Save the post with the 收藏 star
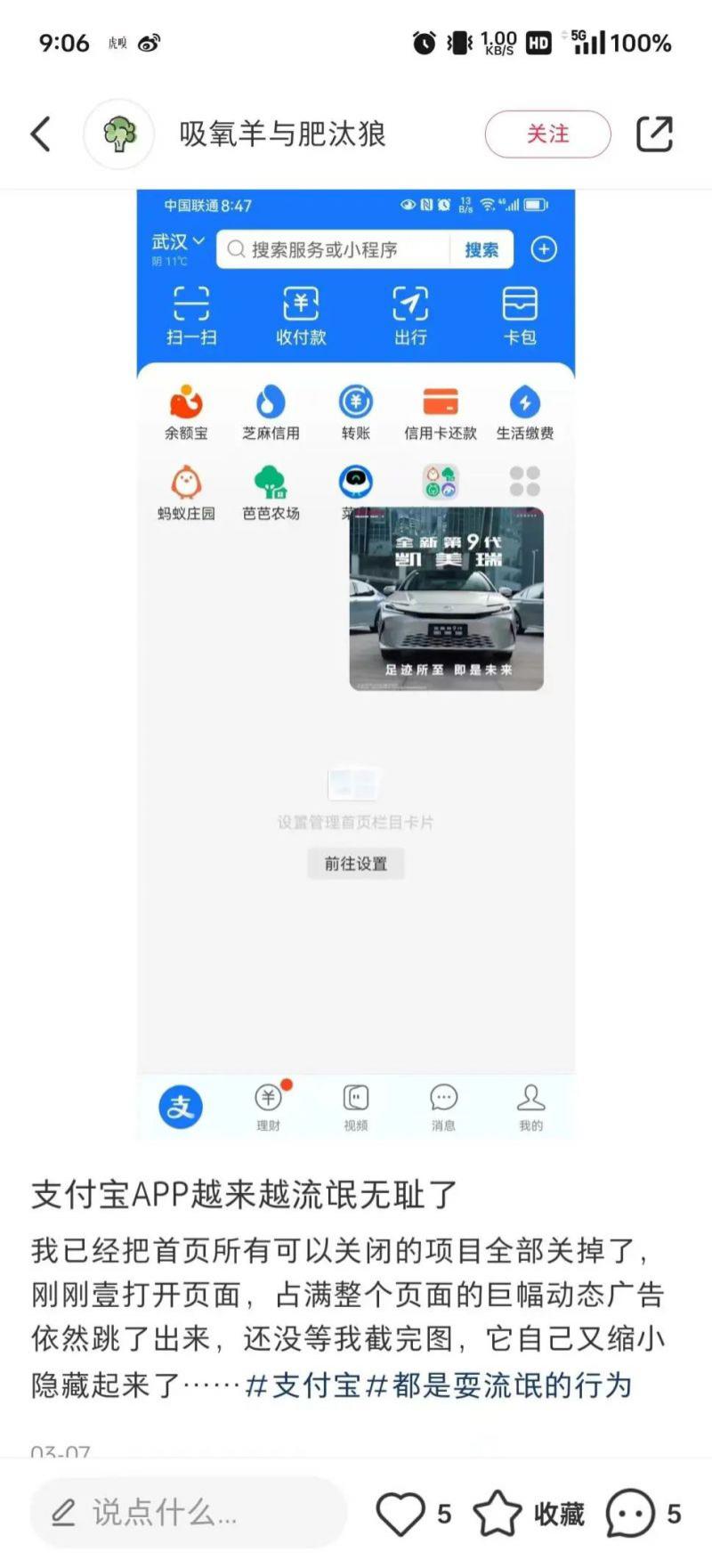 click(x=497, y=1514)
